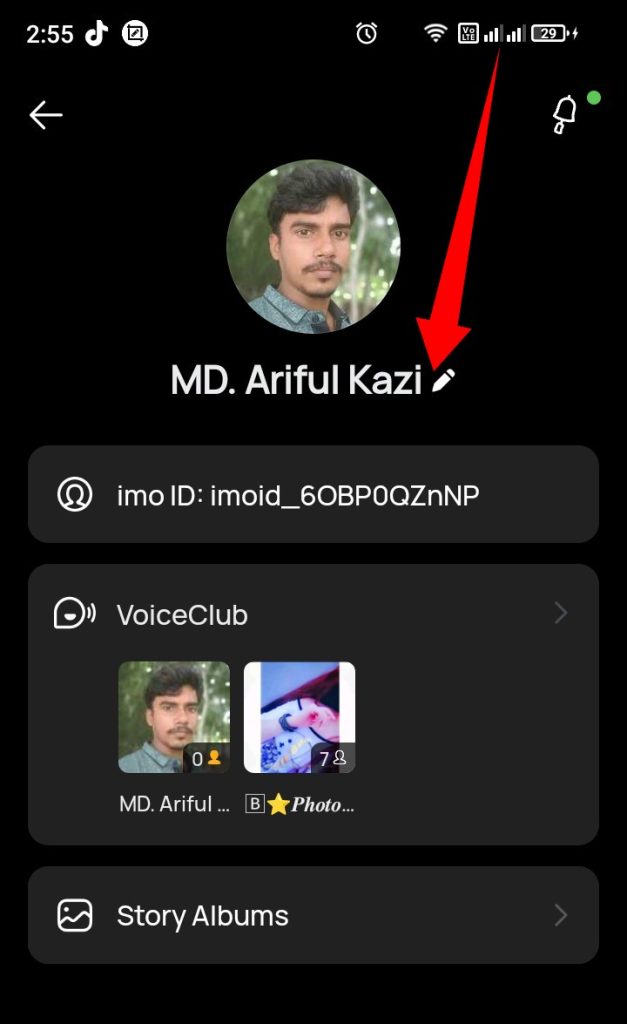This screenshot has height=1024, width=627.
Task: Open the imo ID row
Action: (x=314, y=494)
